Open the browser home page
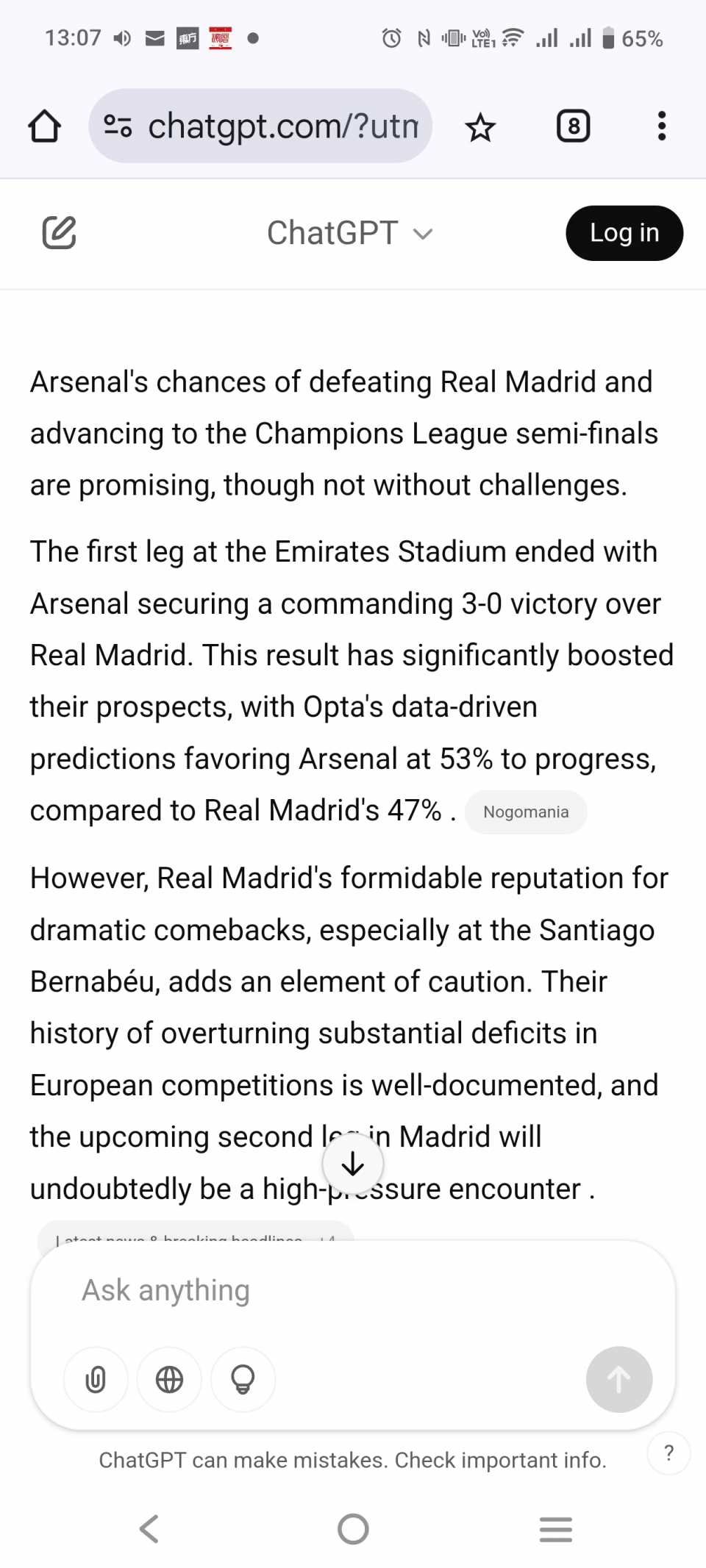This screenshot has width=706, height=1568. (44, 126)
